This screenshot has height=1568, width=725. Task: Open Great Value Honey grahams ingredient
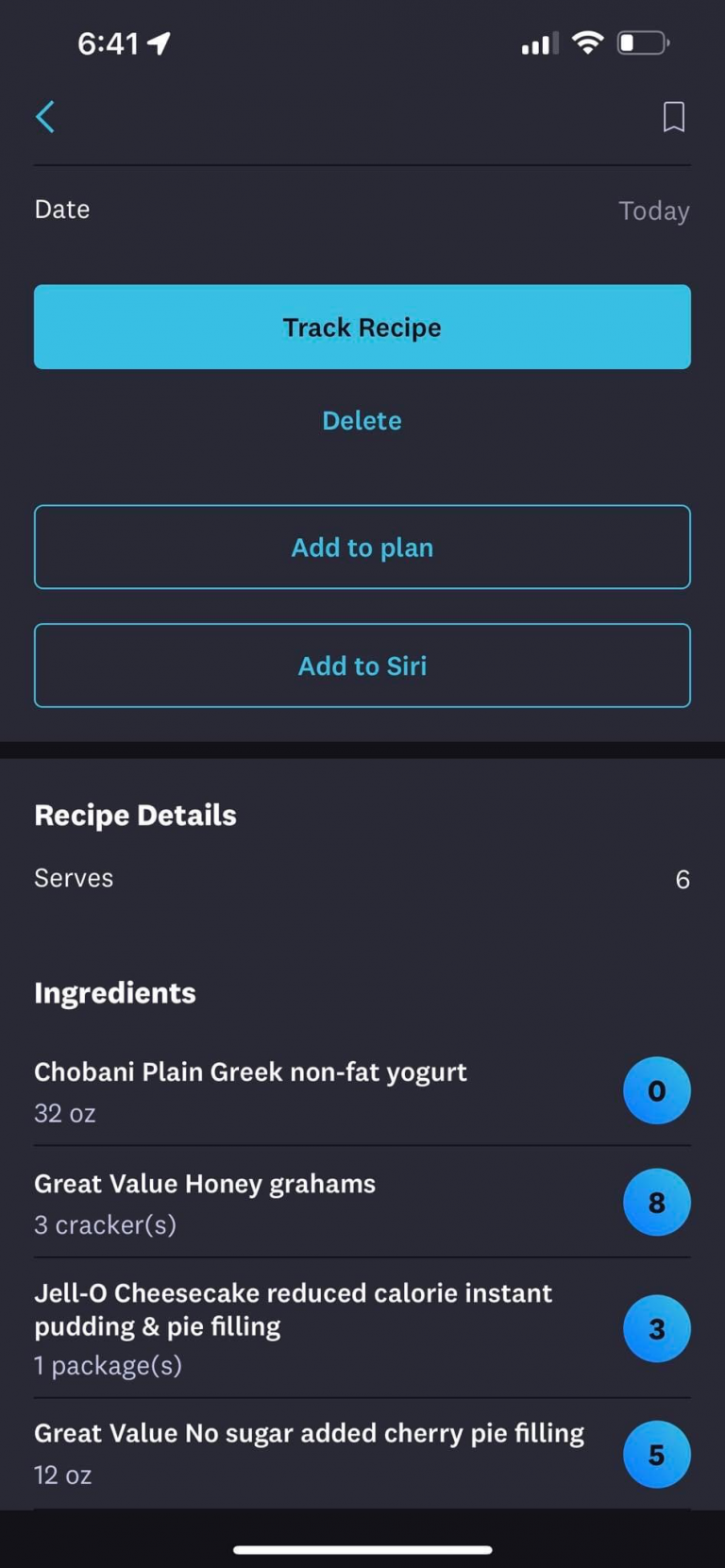point(283,1203)
